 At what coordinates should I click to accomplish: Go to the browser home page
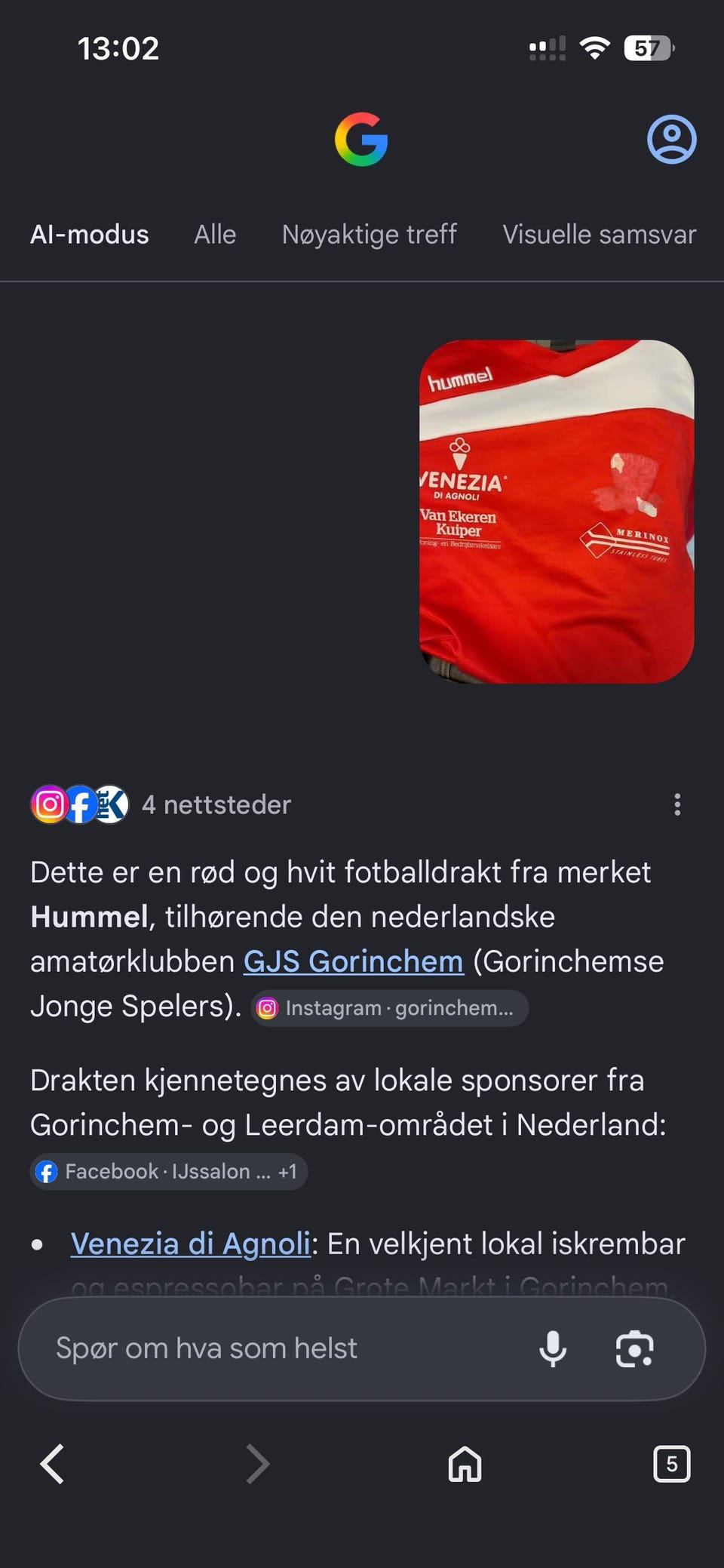(465, 1464)
